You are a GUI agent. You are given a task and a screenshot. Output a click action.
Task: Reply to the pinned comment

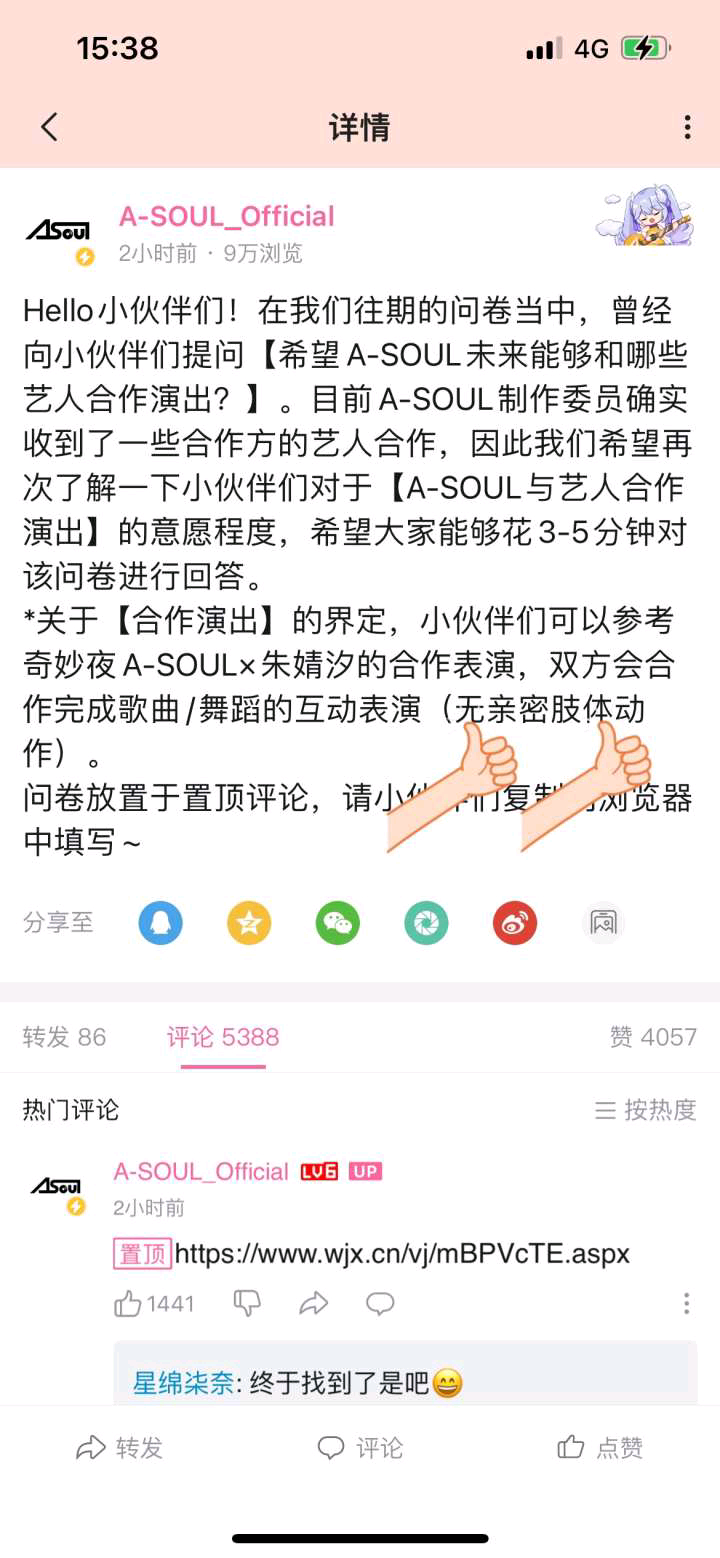pyautogui.click(x=380, y=1303)
